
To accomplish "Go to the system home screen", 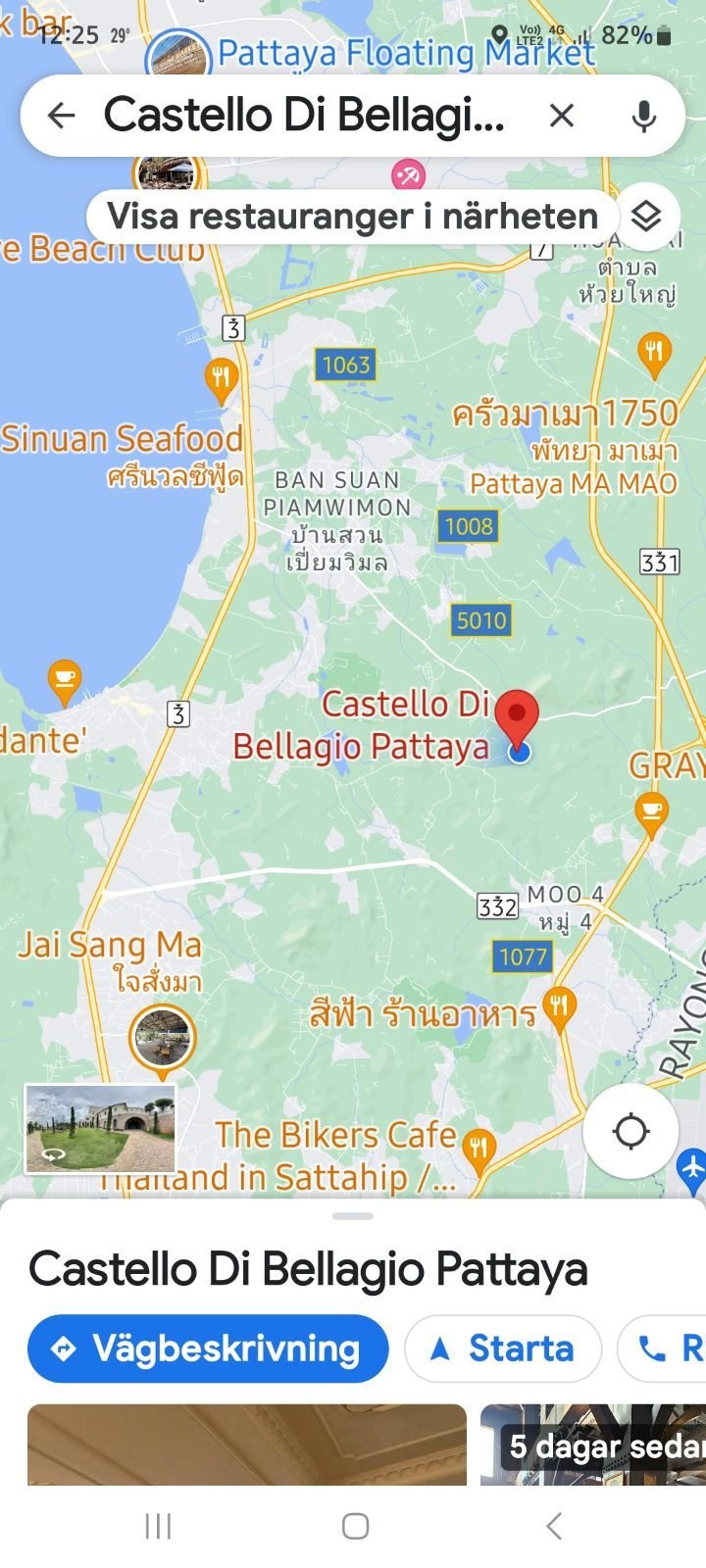I will point(355,1526).
